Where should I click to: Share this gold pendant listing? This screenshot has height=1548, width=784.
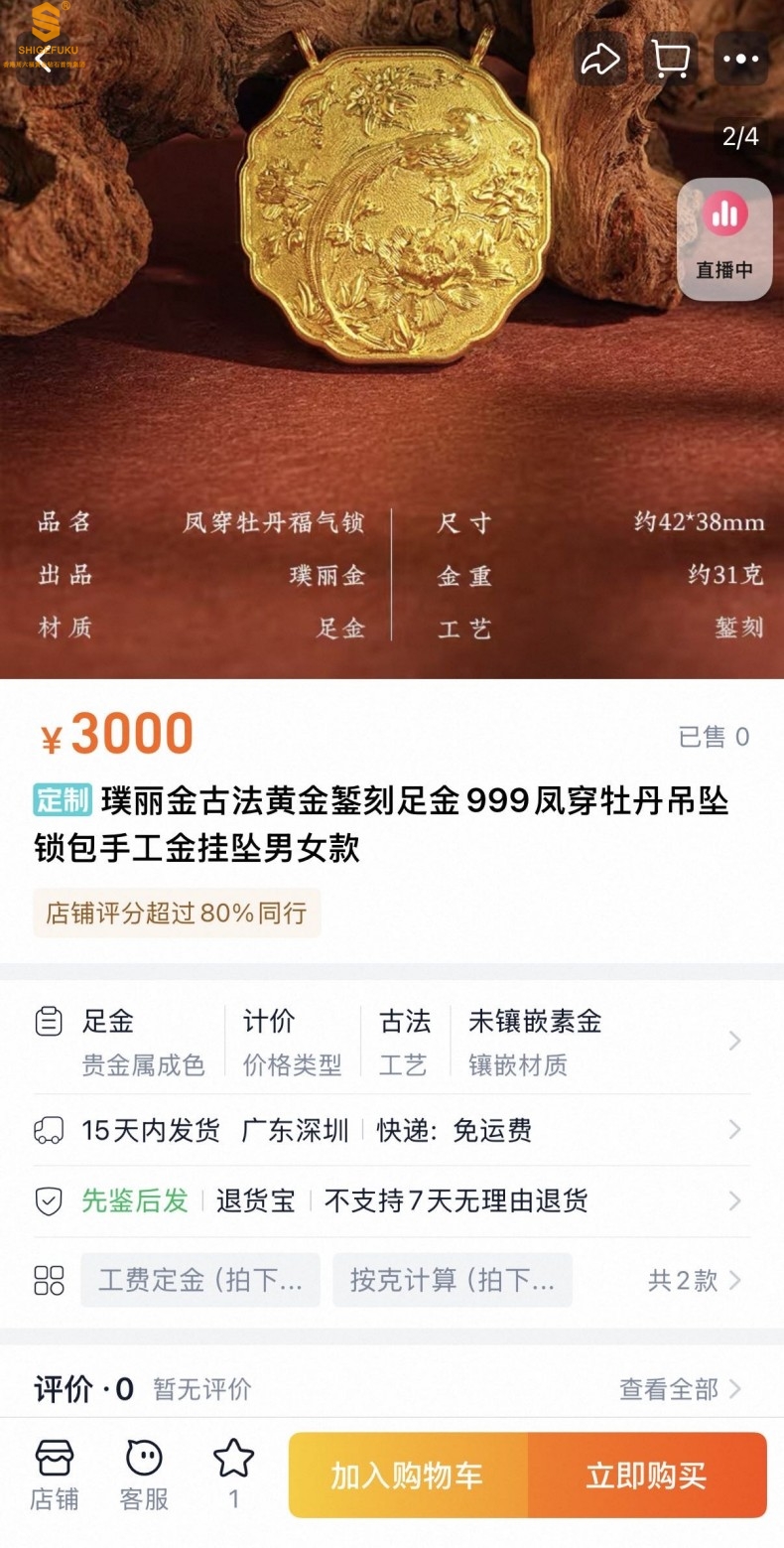click(x=599, y=60)
